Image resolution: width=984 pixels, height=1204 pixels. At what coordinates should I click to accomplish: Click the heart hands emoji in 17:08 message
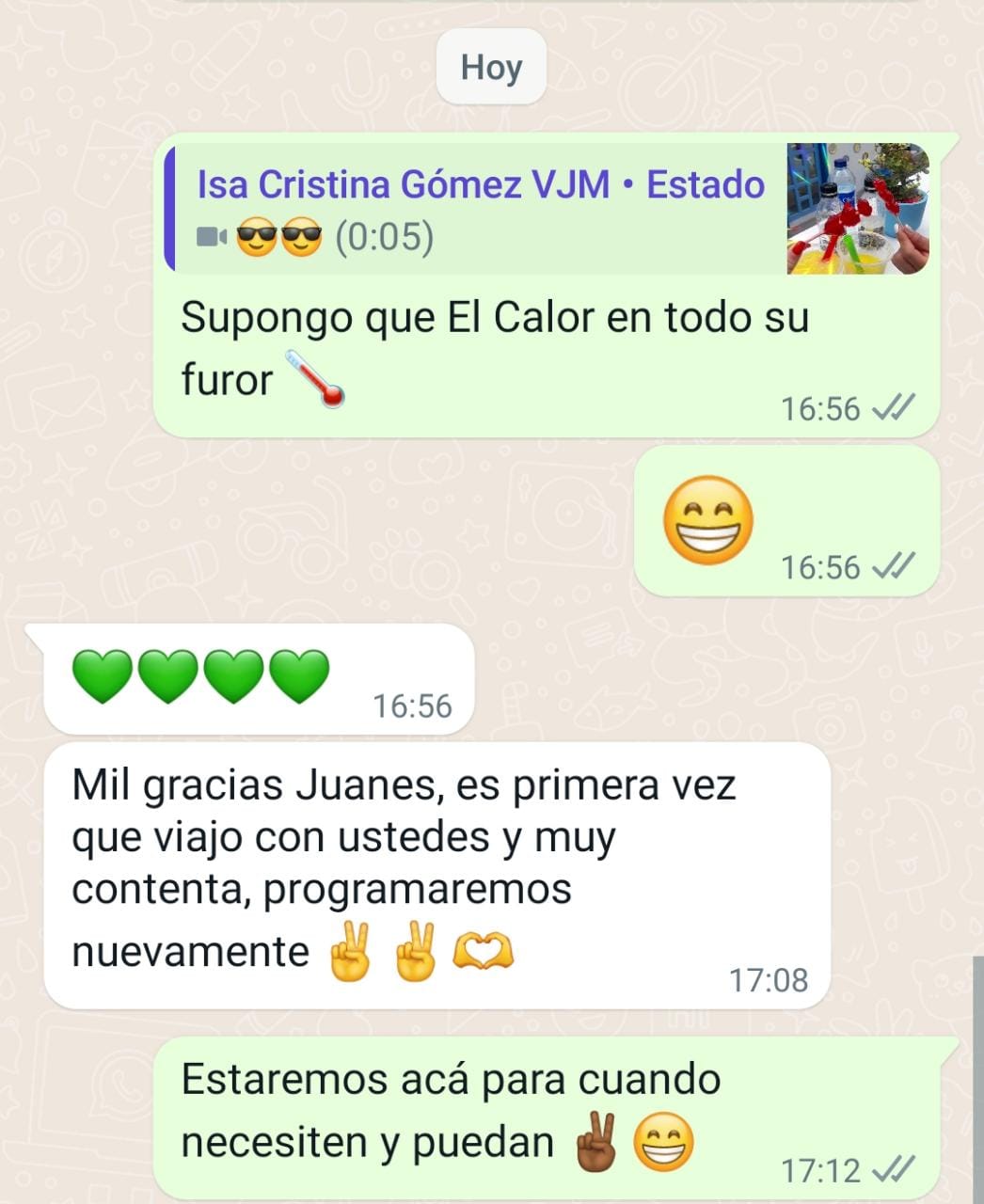click(x=482, y=950)
